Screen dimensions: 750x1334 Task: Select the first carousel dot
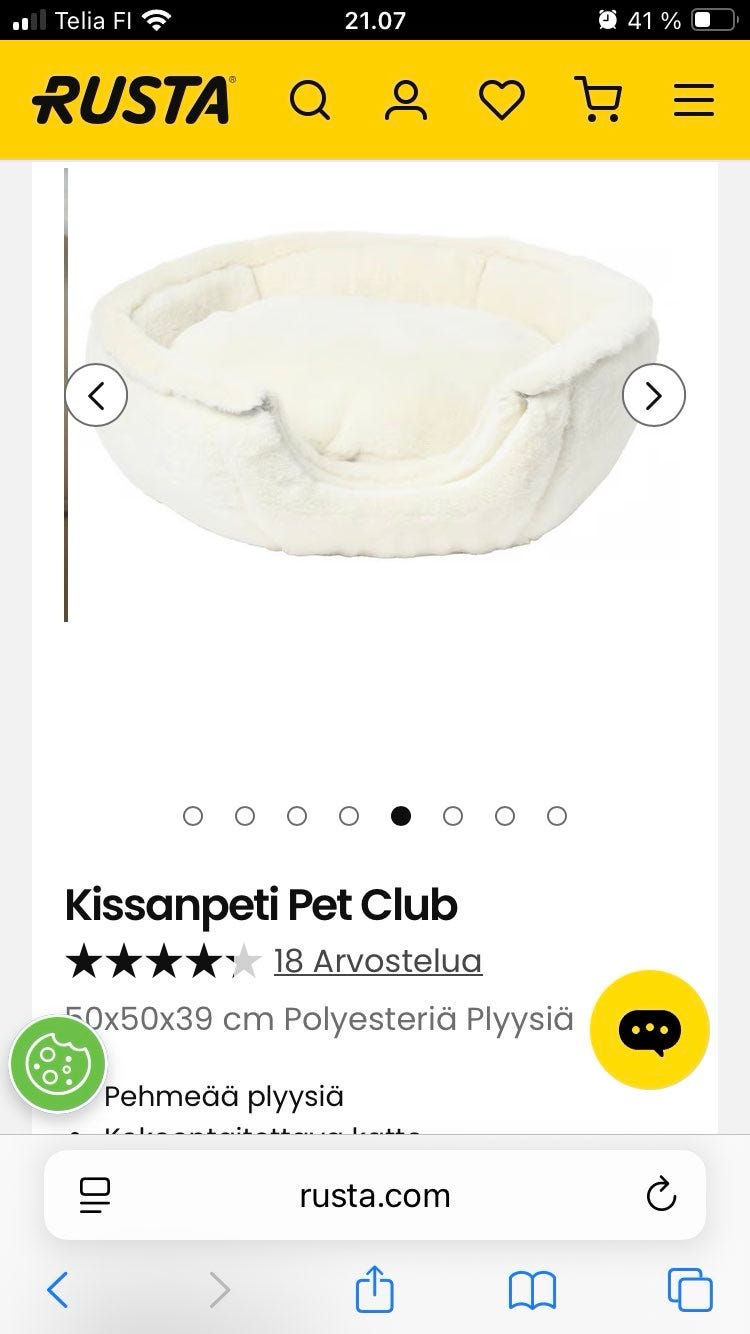point(193,816)
